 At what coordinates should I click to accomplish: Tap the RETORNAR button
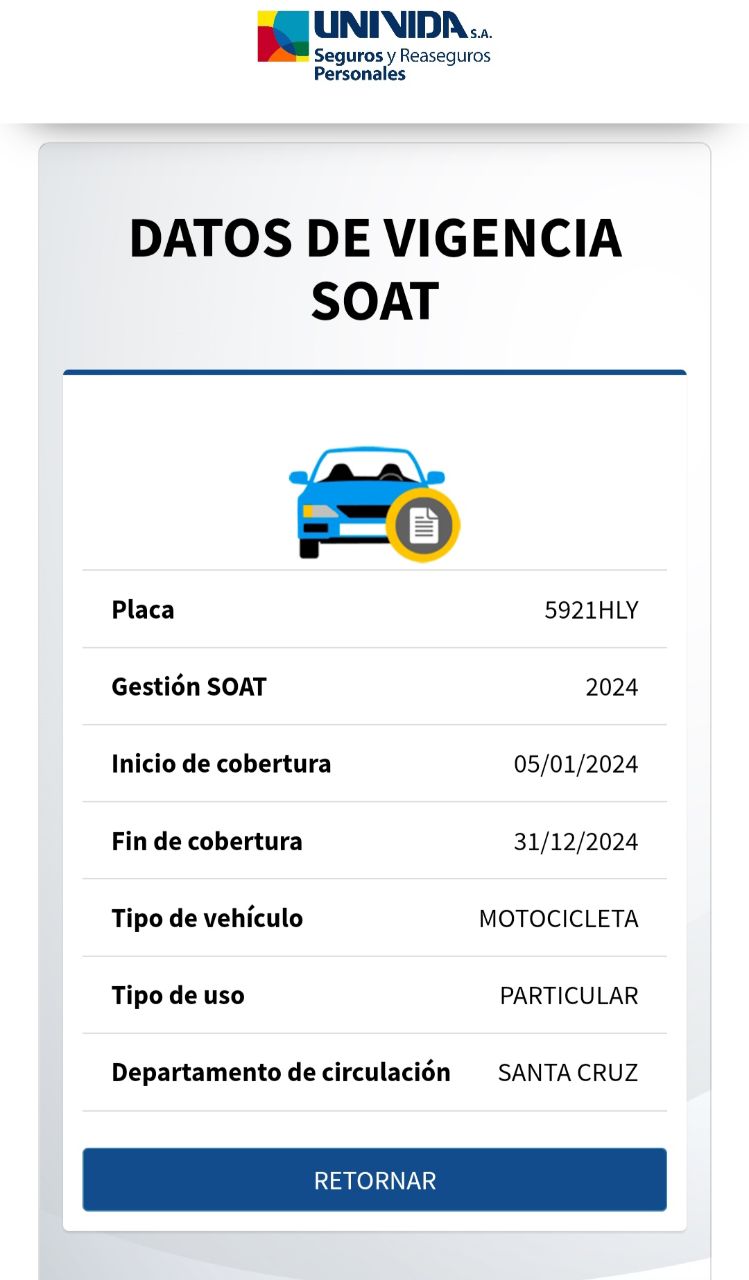coord(374,1180)
